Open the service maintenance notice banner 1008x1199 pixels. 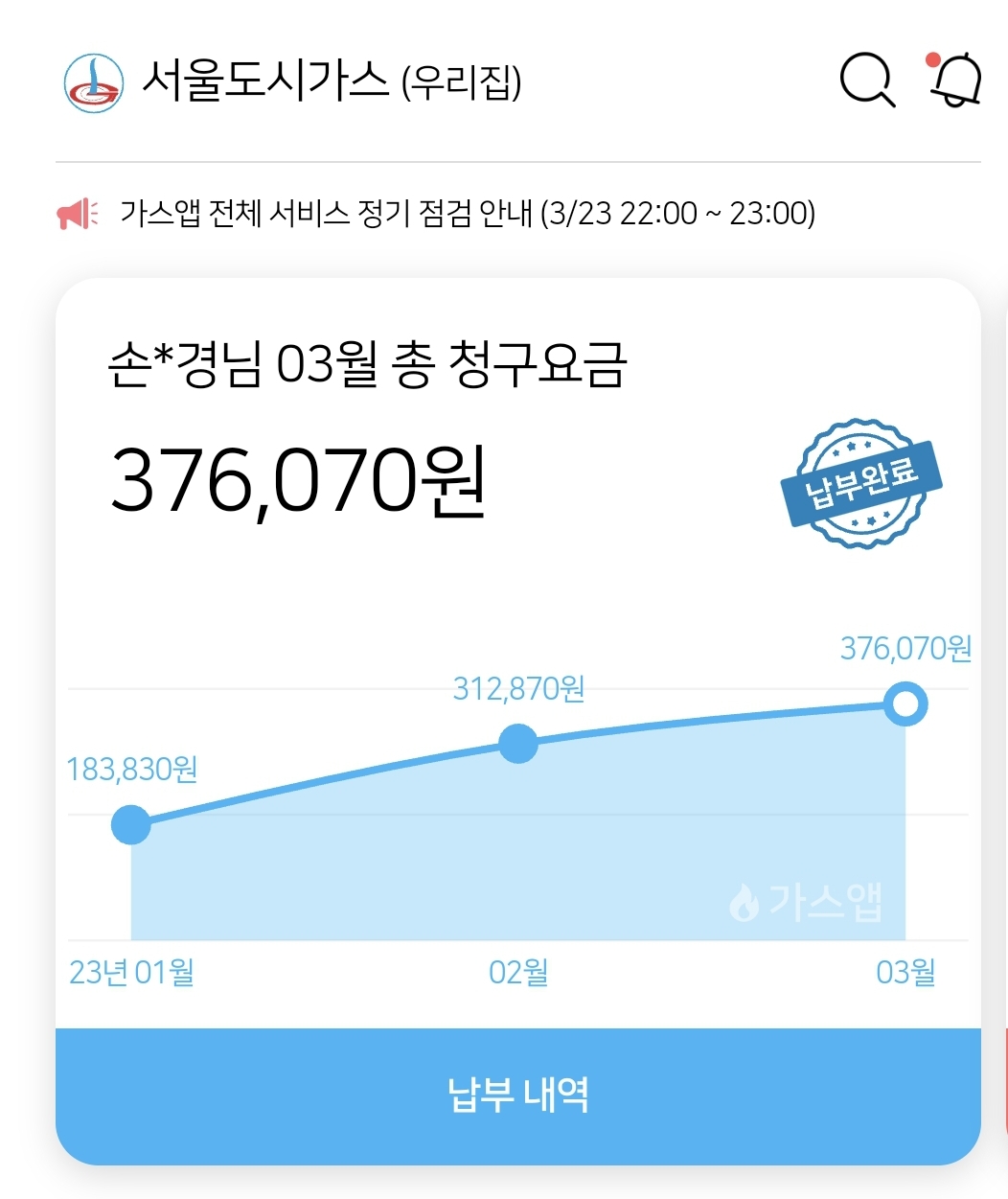(x=467, y=213)
